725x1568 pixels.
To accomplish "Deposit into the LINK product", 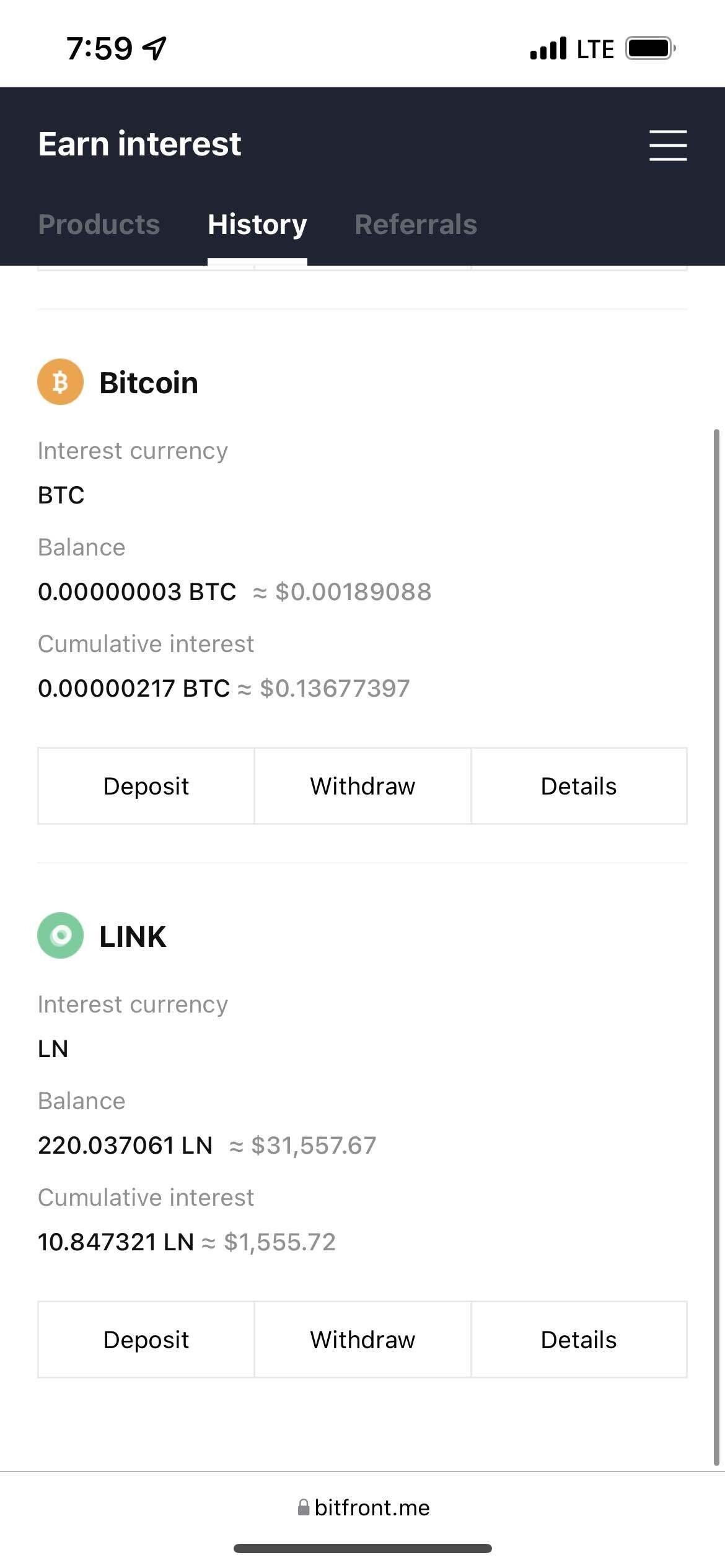I will 146,1339.
